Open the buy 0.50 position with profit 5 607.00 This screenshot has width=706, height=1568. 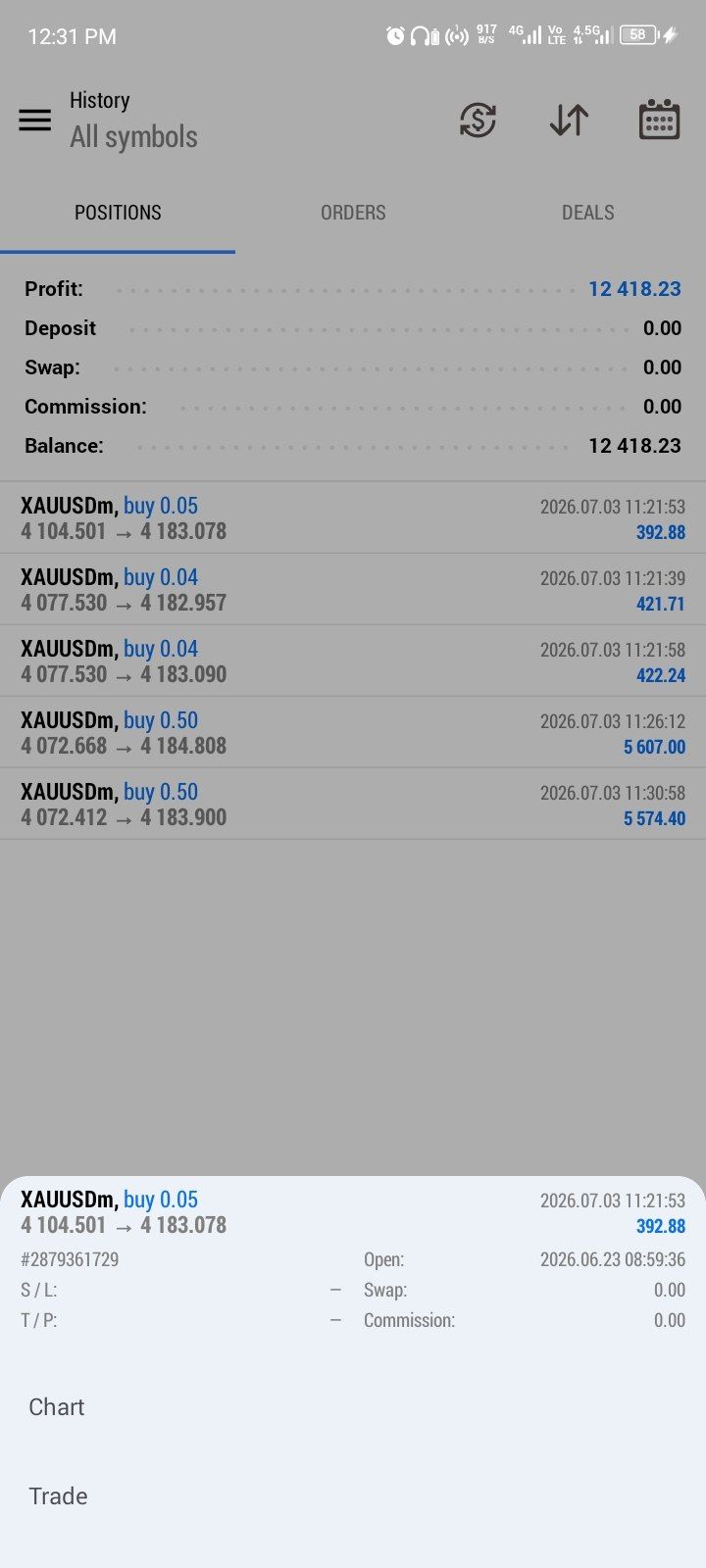(x=353, y=732)
